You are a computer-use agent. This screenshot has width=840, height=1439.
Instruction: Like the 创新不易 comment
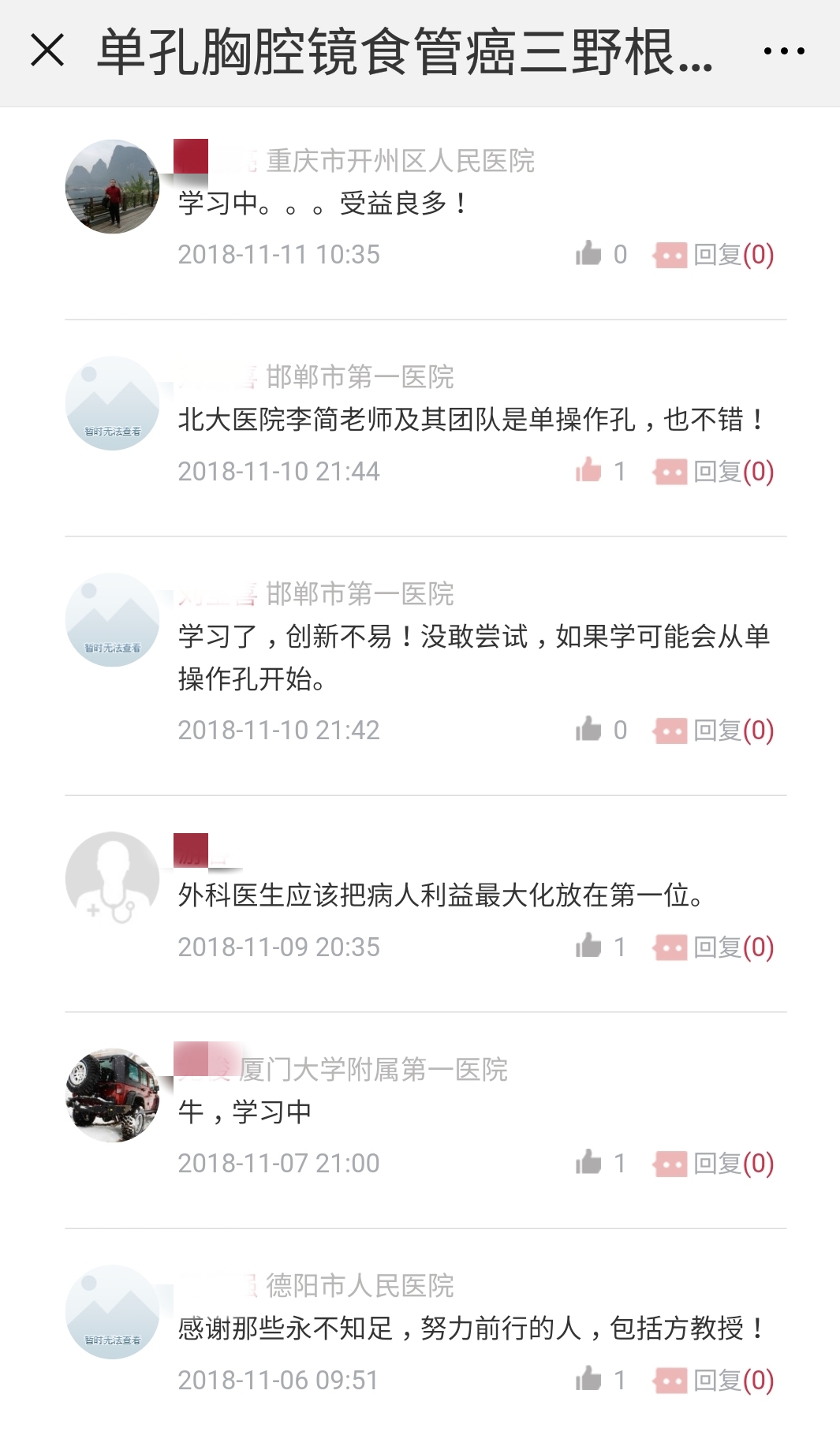(589, 730)
